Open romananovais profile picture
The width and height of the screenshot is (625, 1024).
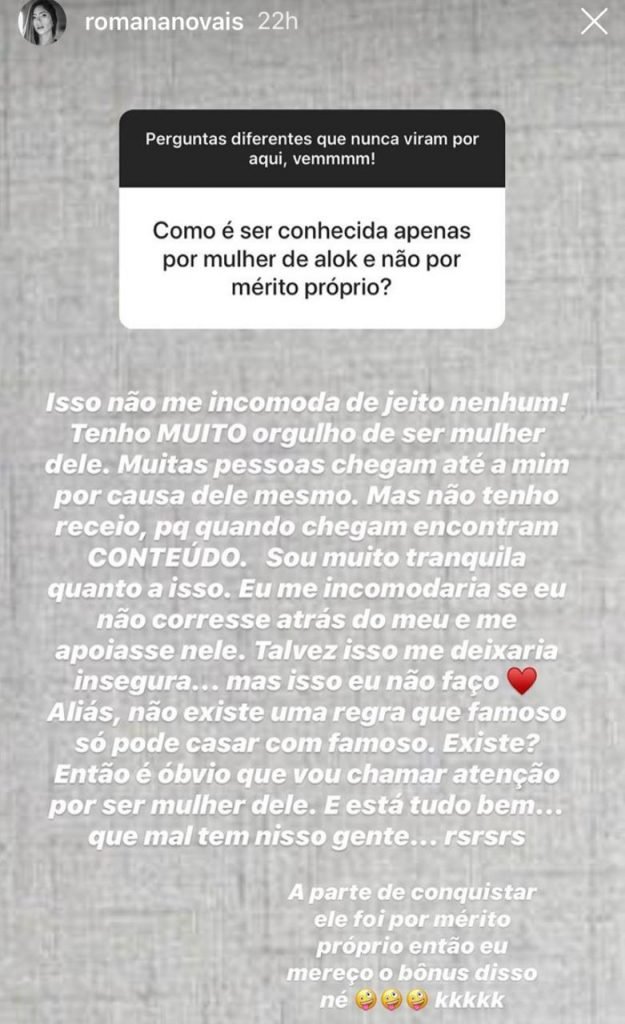[x=43, y=22]
